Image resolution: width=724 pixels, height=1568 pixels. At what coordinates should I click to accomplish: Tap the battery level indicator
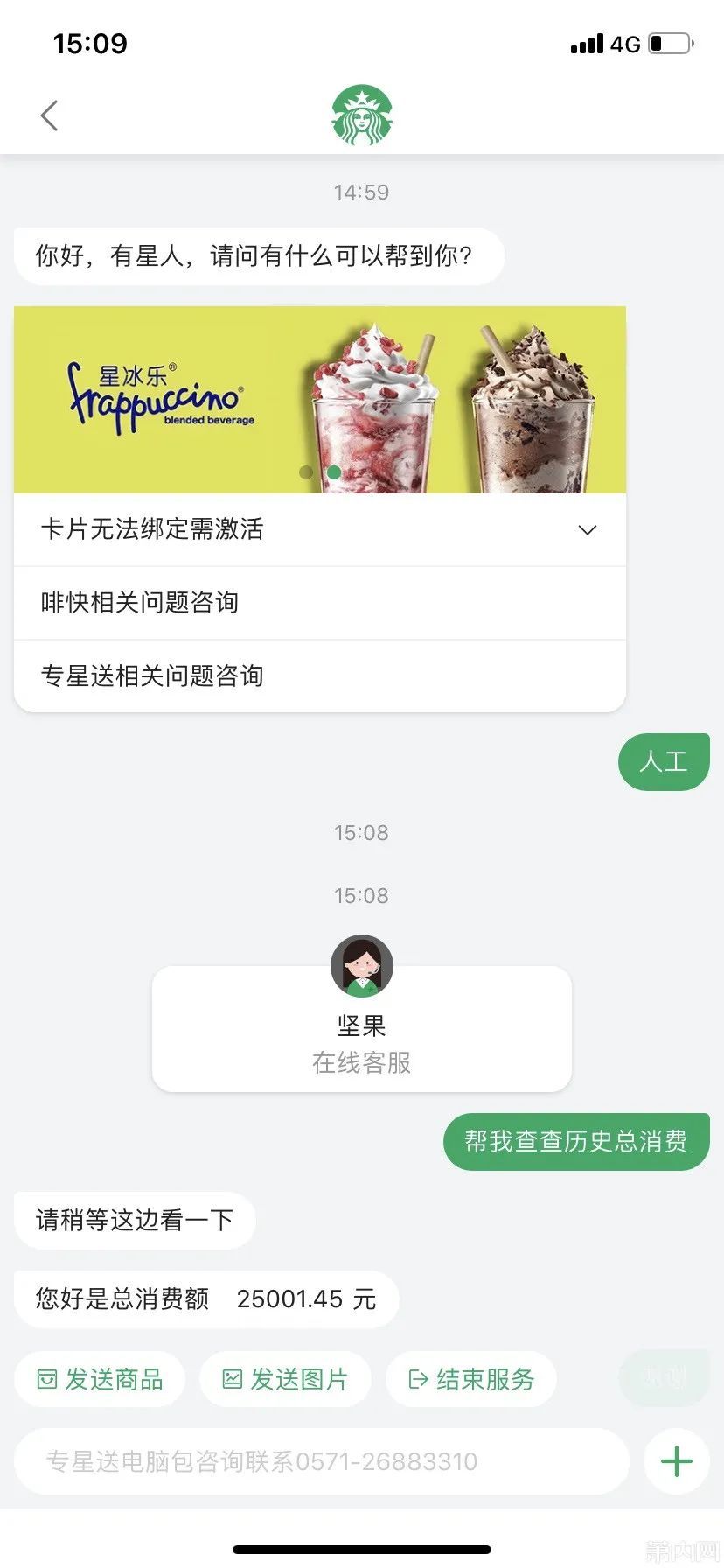pos(669,43)
